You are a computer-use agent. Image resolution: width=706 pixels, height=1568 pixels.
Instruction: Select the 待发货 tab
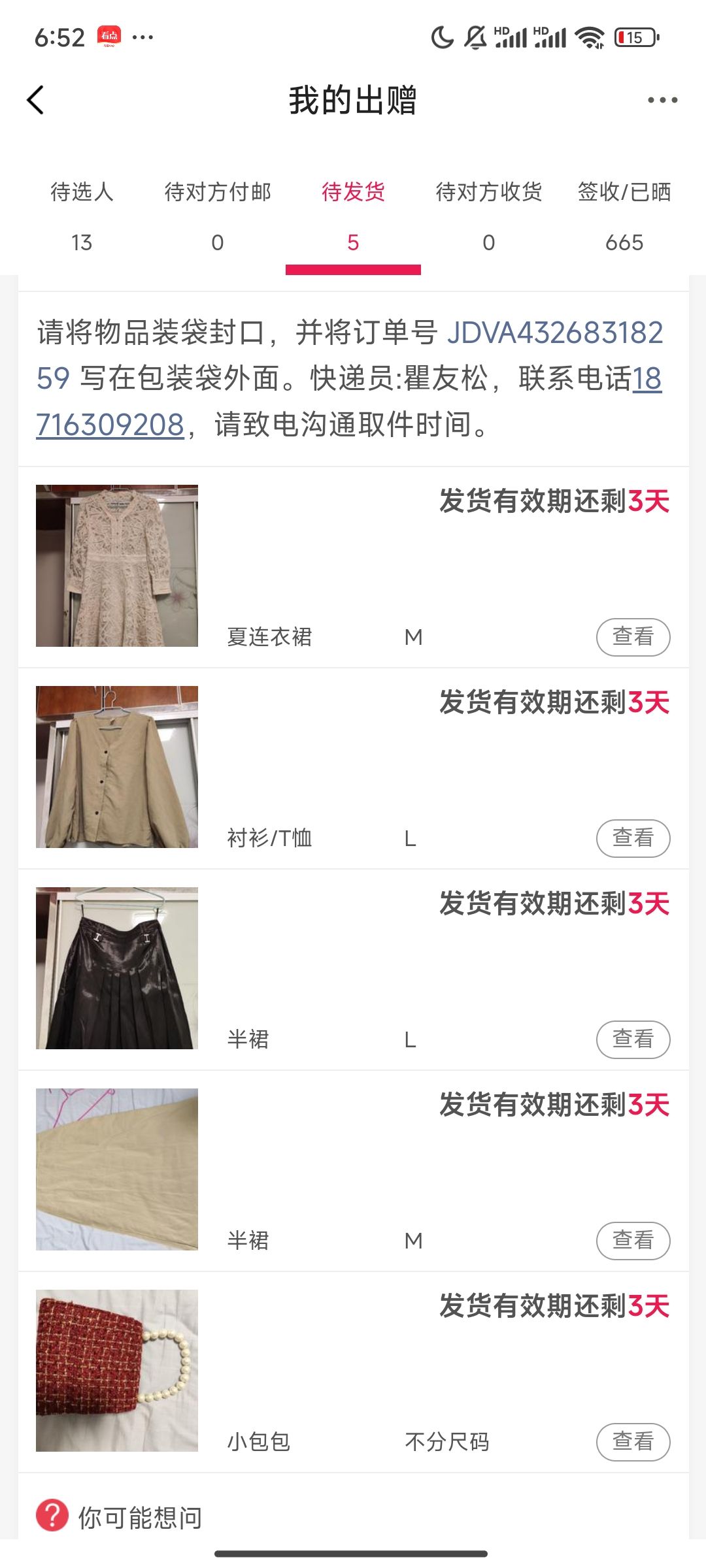353,216
